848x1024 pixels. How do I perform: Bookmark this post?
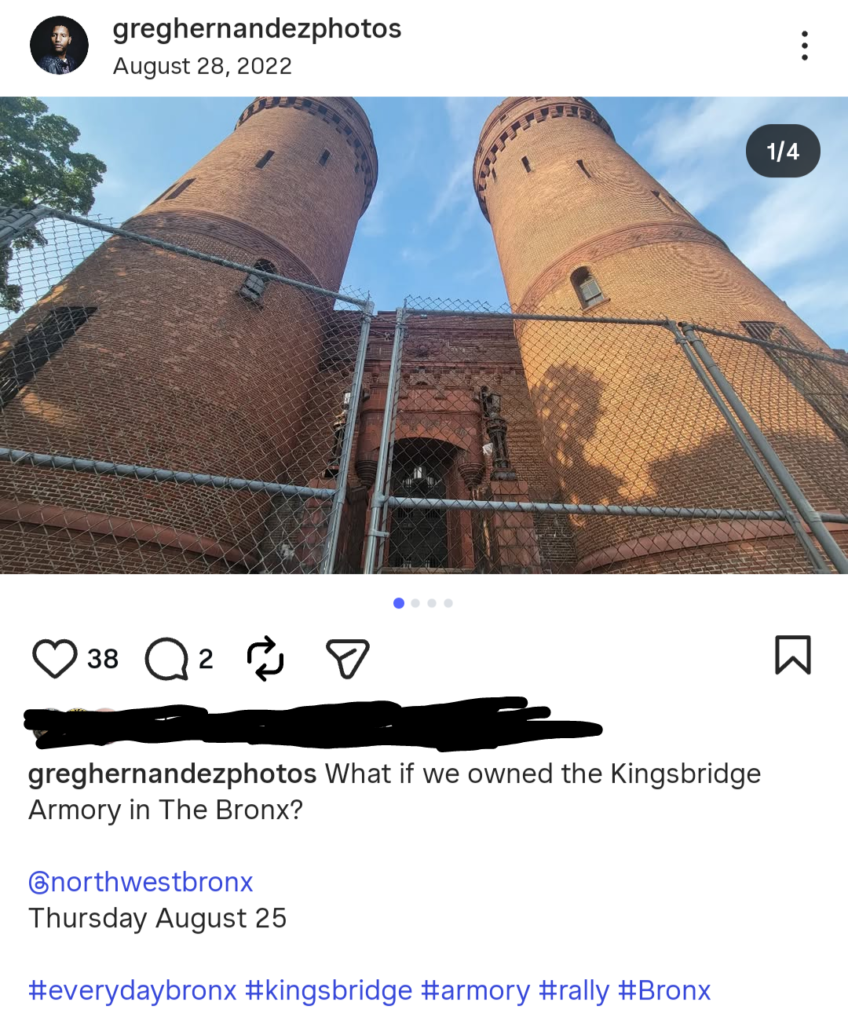tap(793, 655)
